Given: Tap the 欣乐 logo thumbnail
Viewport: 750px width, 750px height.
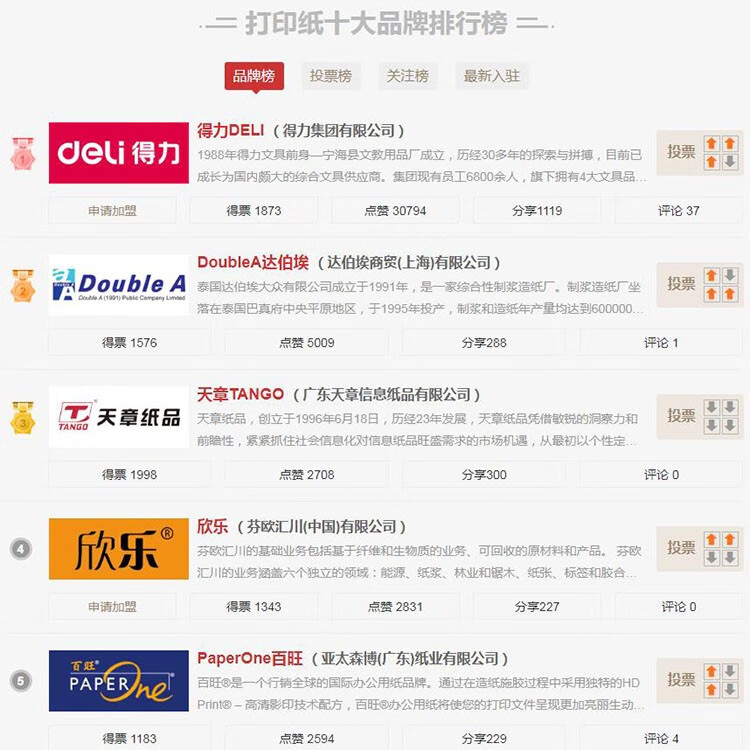Looking at the screenshot, I should click(118, 549).
